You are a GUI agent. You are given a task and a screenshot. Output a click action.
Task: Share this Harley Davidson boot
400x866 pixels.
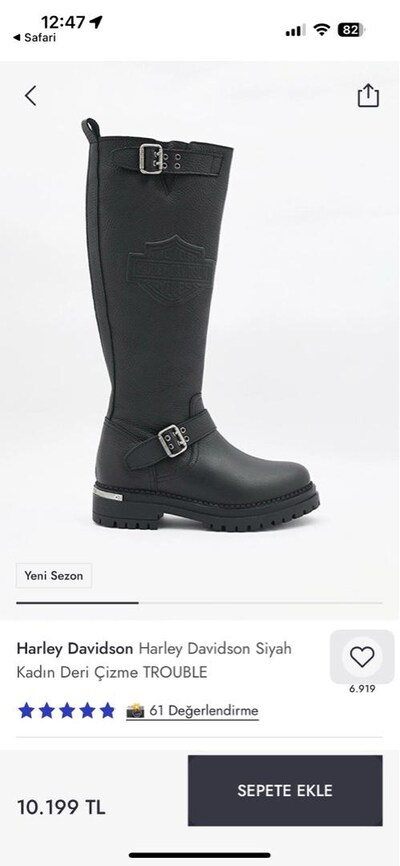click(x=368, y=95)
